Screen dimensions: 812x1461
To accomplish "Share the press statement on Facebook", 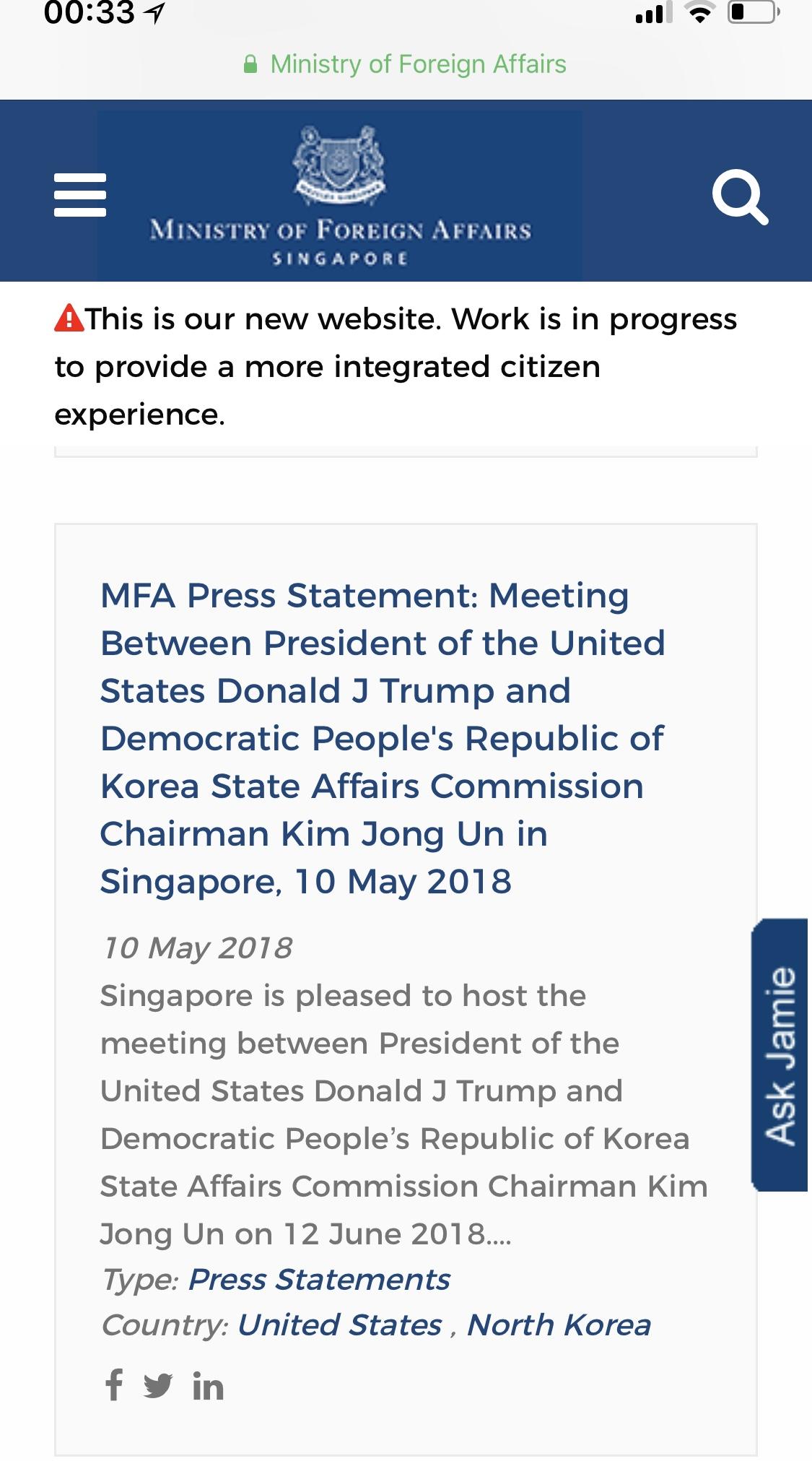I will pos(113,1385).
